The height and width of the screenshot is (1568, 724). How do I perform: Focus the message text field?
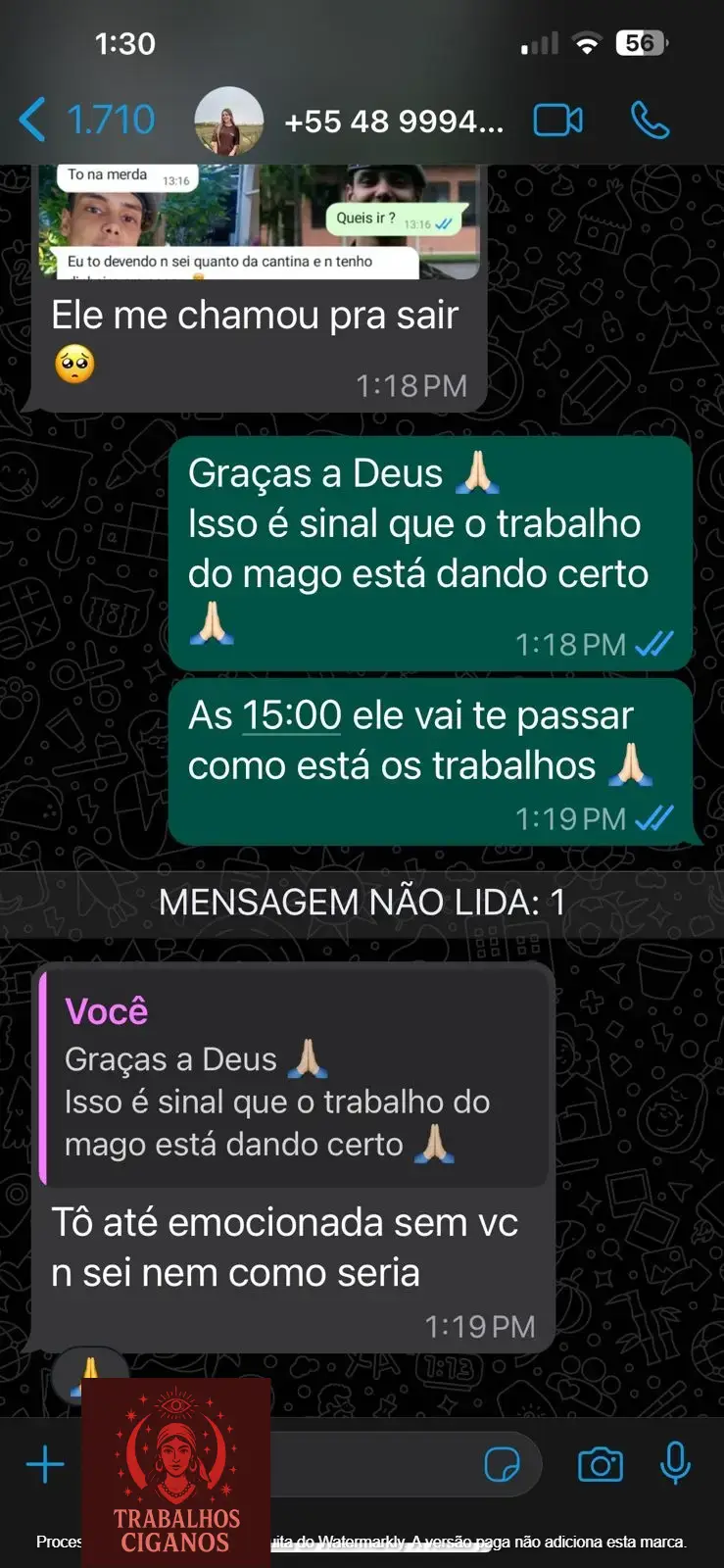coord(372,1465)
